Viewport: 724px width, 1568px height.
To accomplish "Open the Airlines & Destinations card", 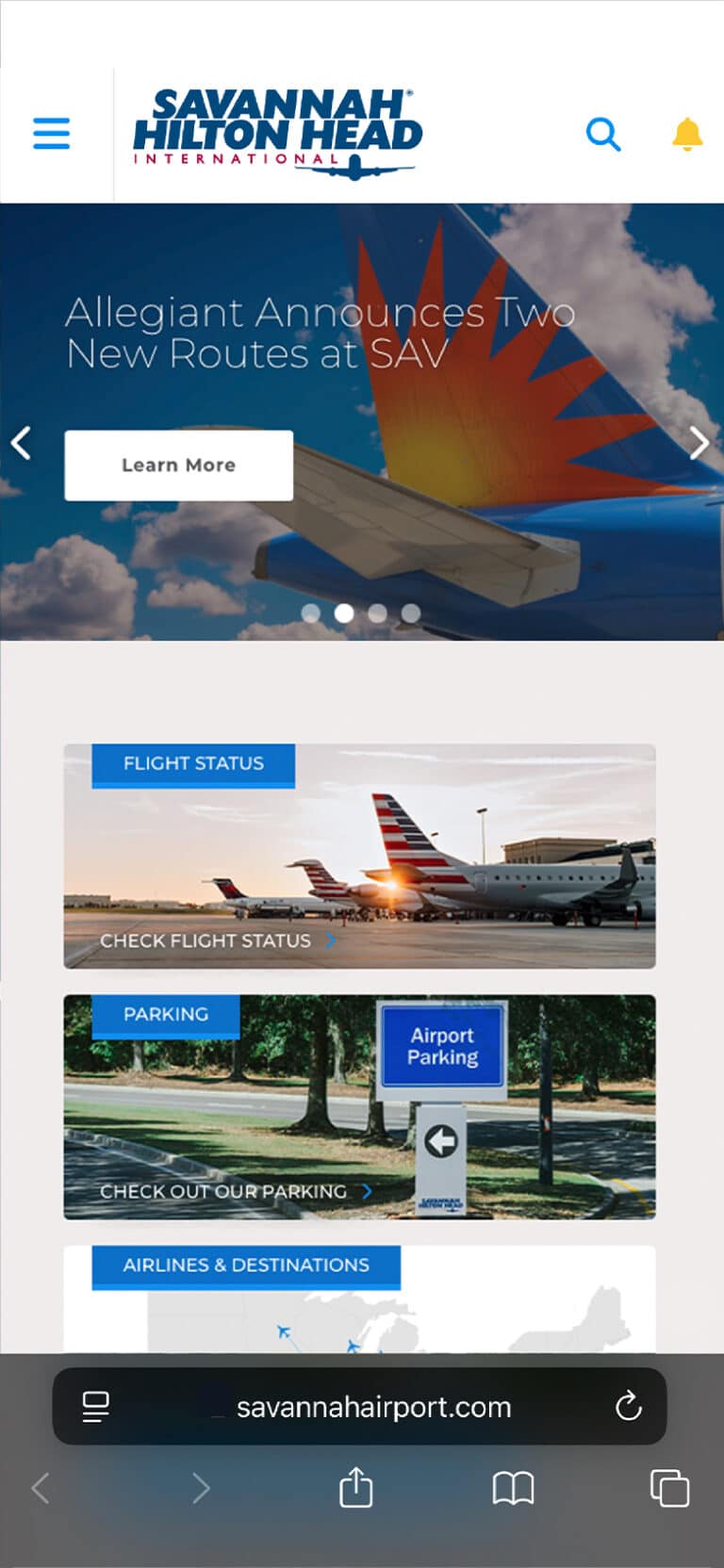I will (359, 1298).
